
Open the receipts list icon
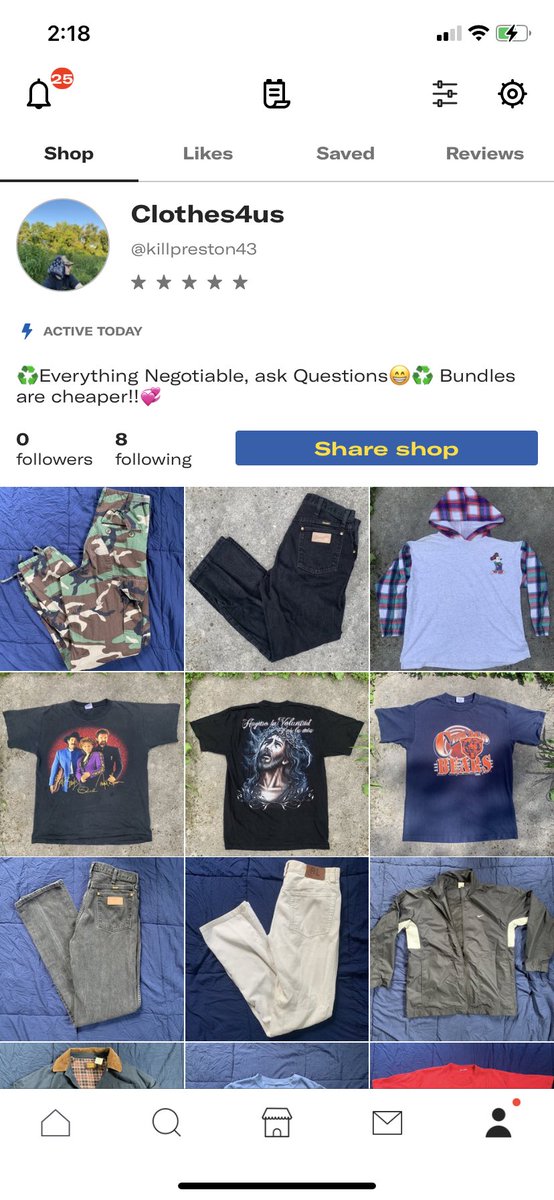coord(276,94)
